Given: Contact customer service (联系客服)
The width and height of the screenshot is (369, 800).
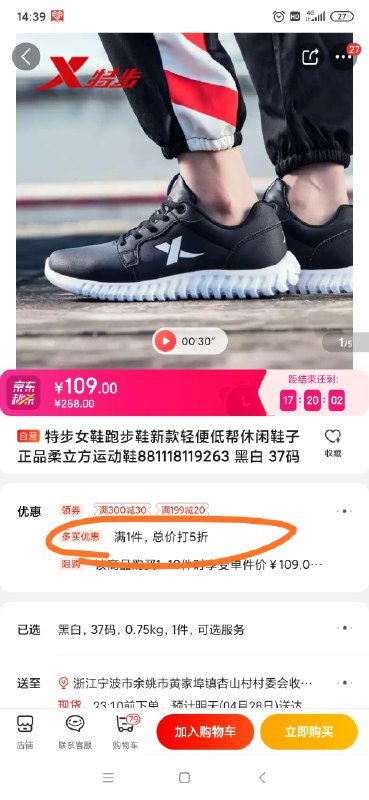Looking at the screenshot, I should coord(75,732).
